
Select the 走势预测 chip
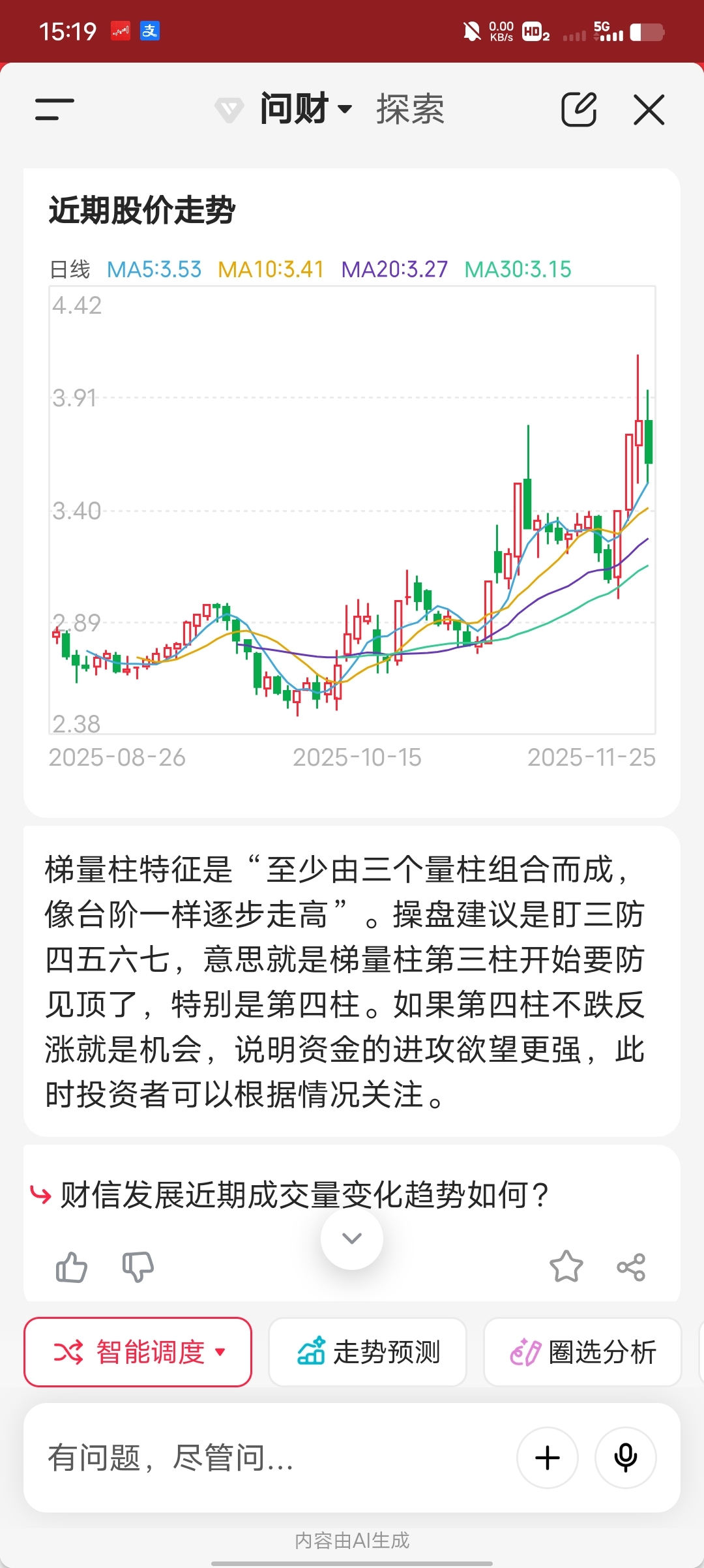coord(368,1352)
